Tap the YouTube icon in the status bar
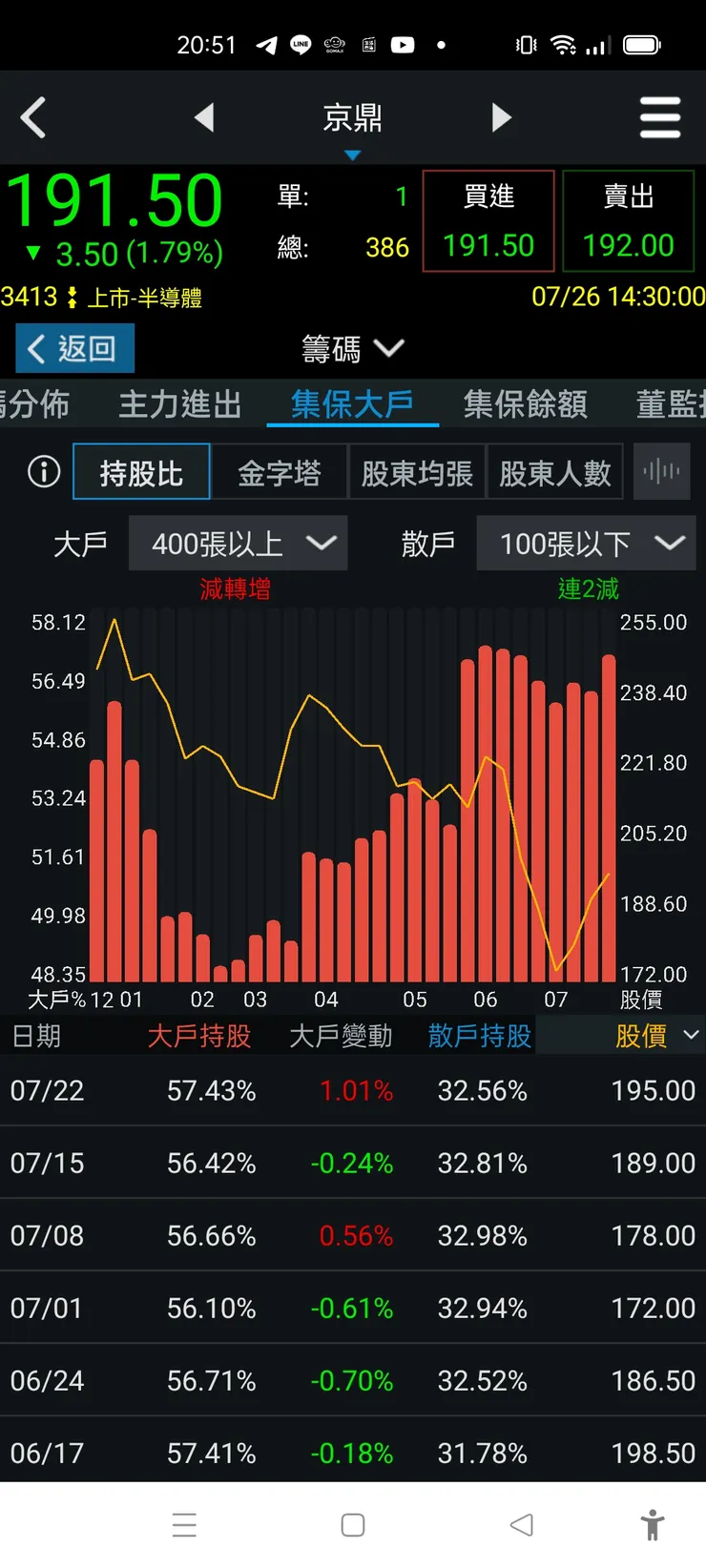This screenshot has width=706, height=1568. point(403,44)
